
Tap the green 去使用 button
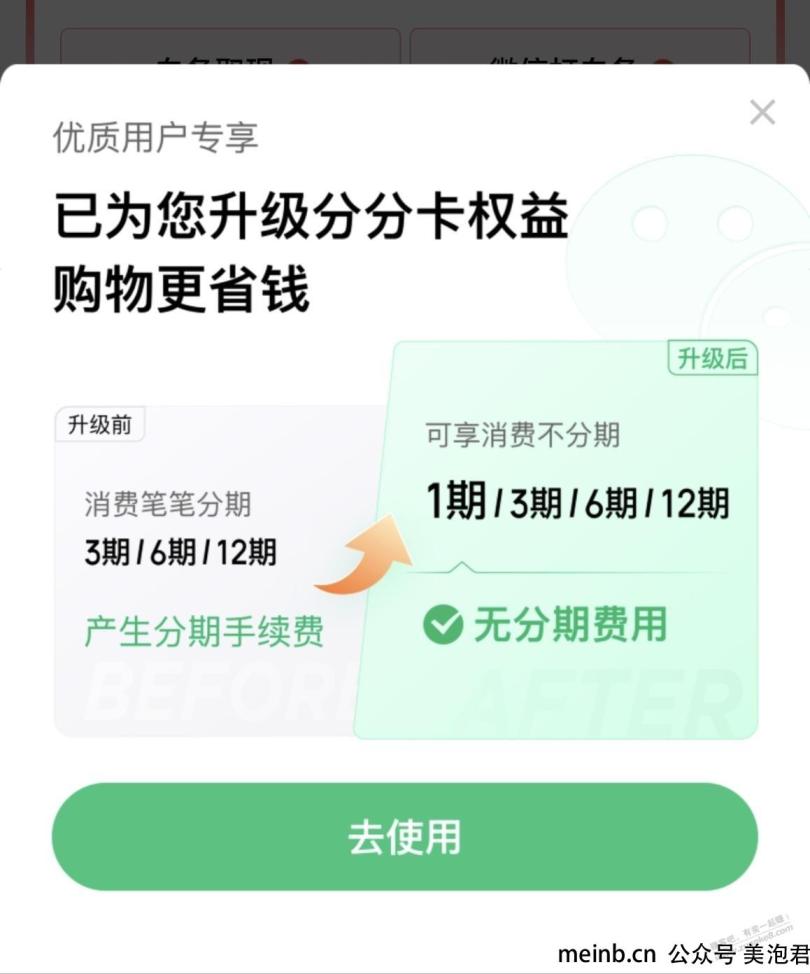(x=404, y=836)
